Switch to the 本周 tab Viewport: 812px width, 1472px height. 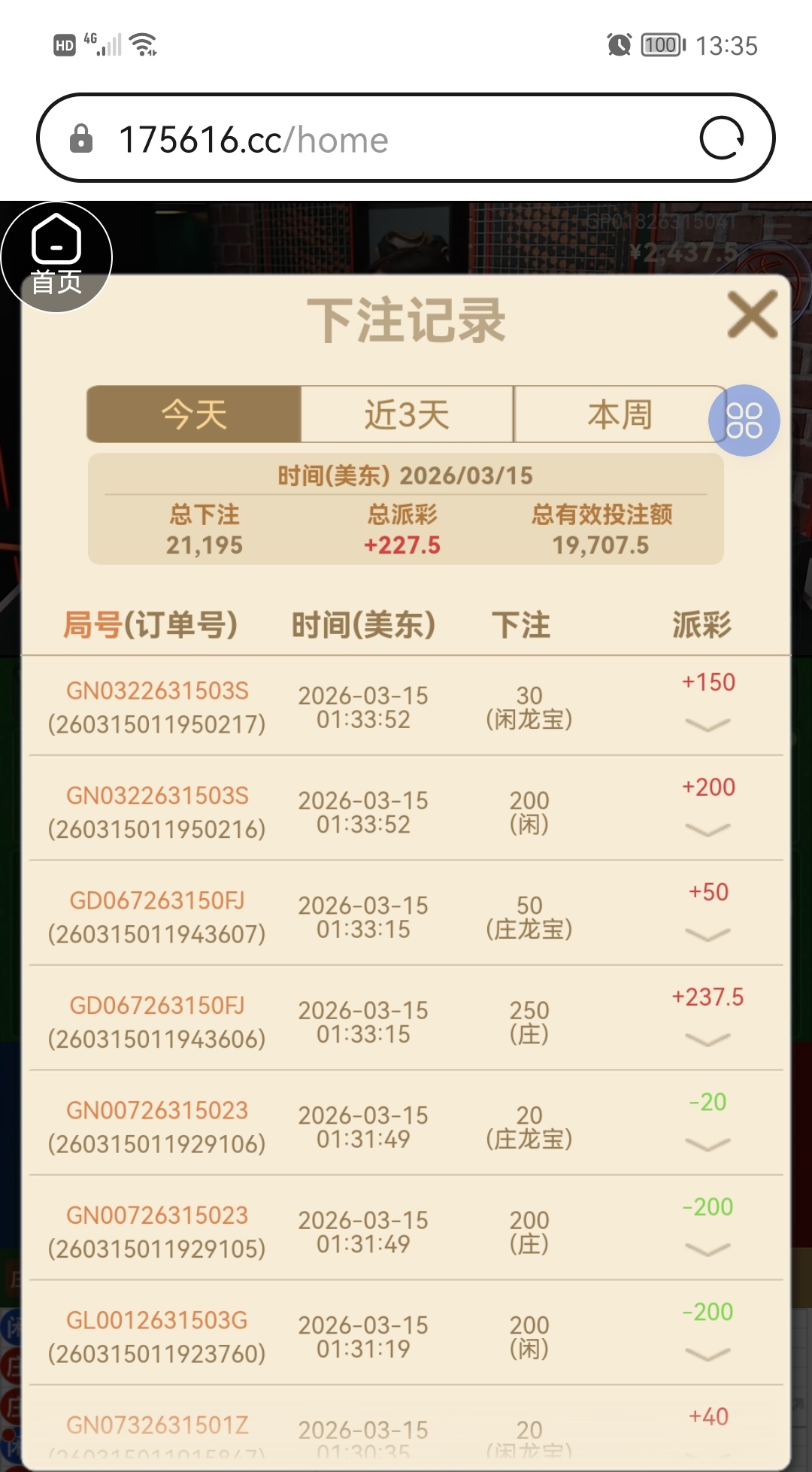coord(620,414)
